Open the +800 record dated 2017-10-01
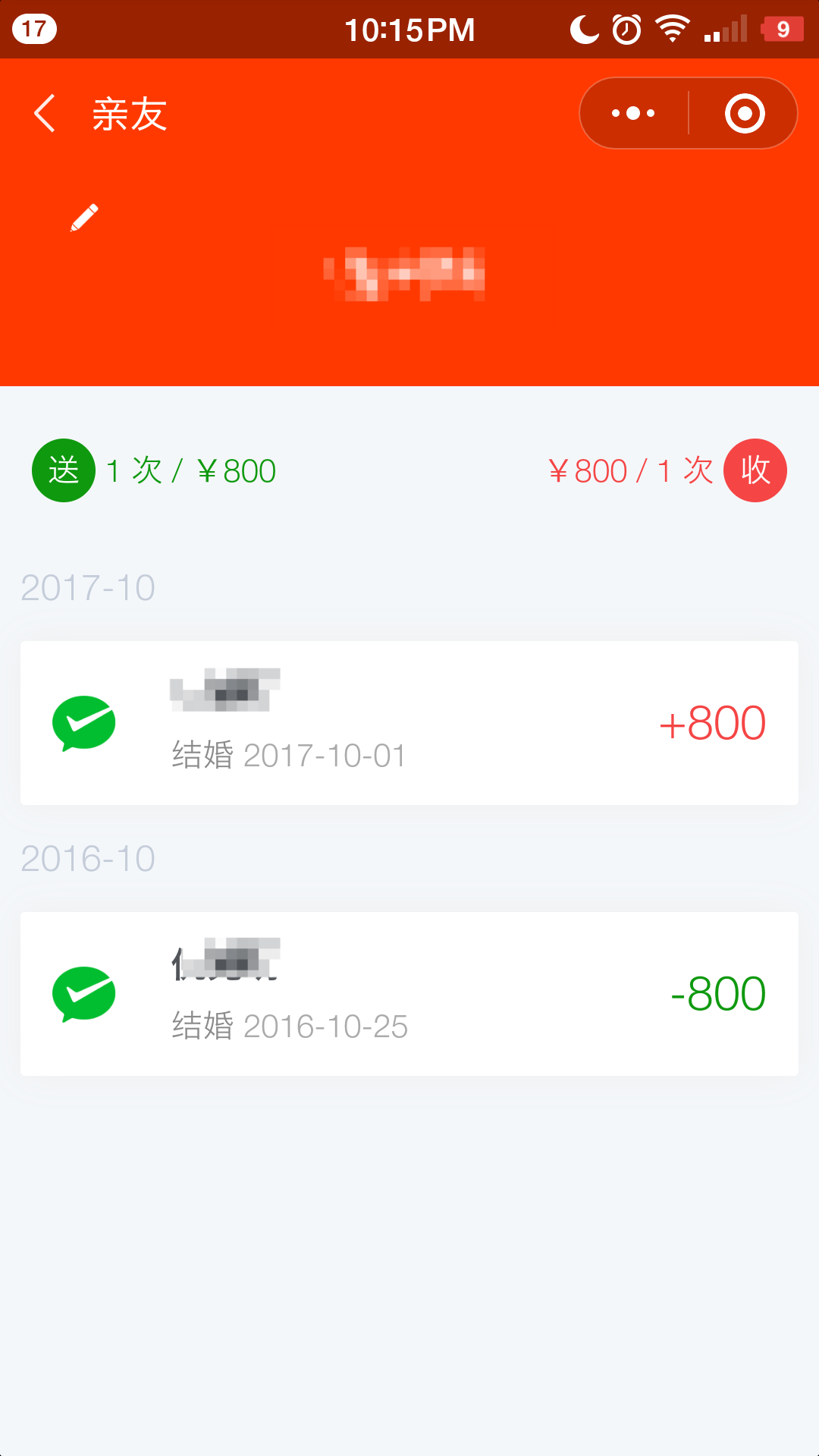819x1456 pixels. pos(409,723)
